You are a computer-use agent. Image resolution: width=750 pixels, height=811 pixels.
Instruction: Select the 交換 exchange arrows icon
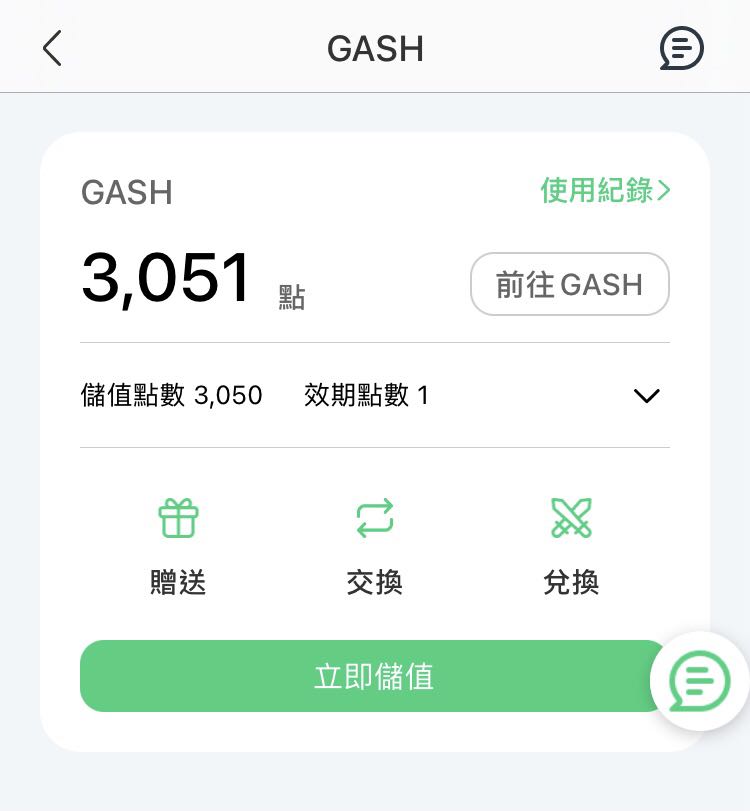374,517
